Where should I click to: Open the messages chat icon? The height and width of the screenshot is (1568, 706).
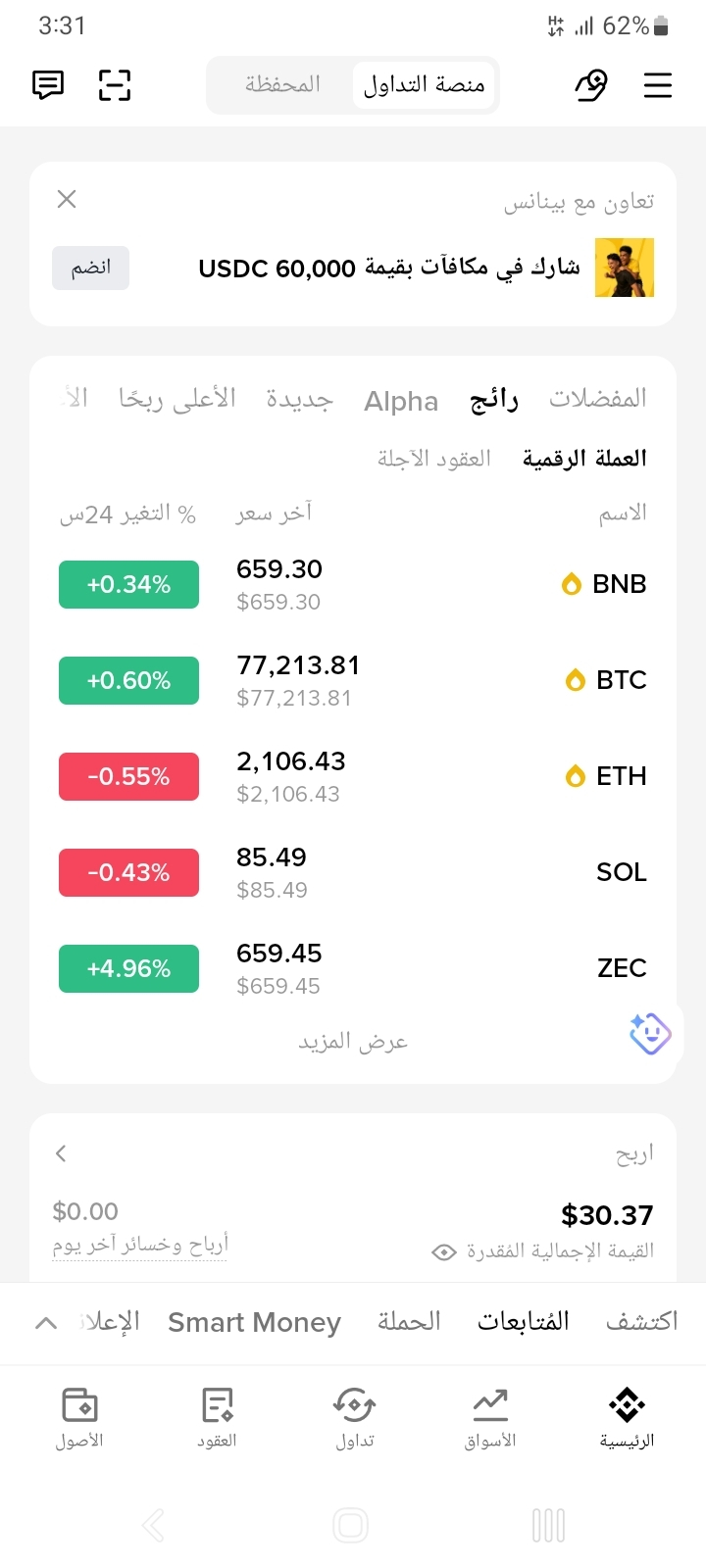pos(48,85)
